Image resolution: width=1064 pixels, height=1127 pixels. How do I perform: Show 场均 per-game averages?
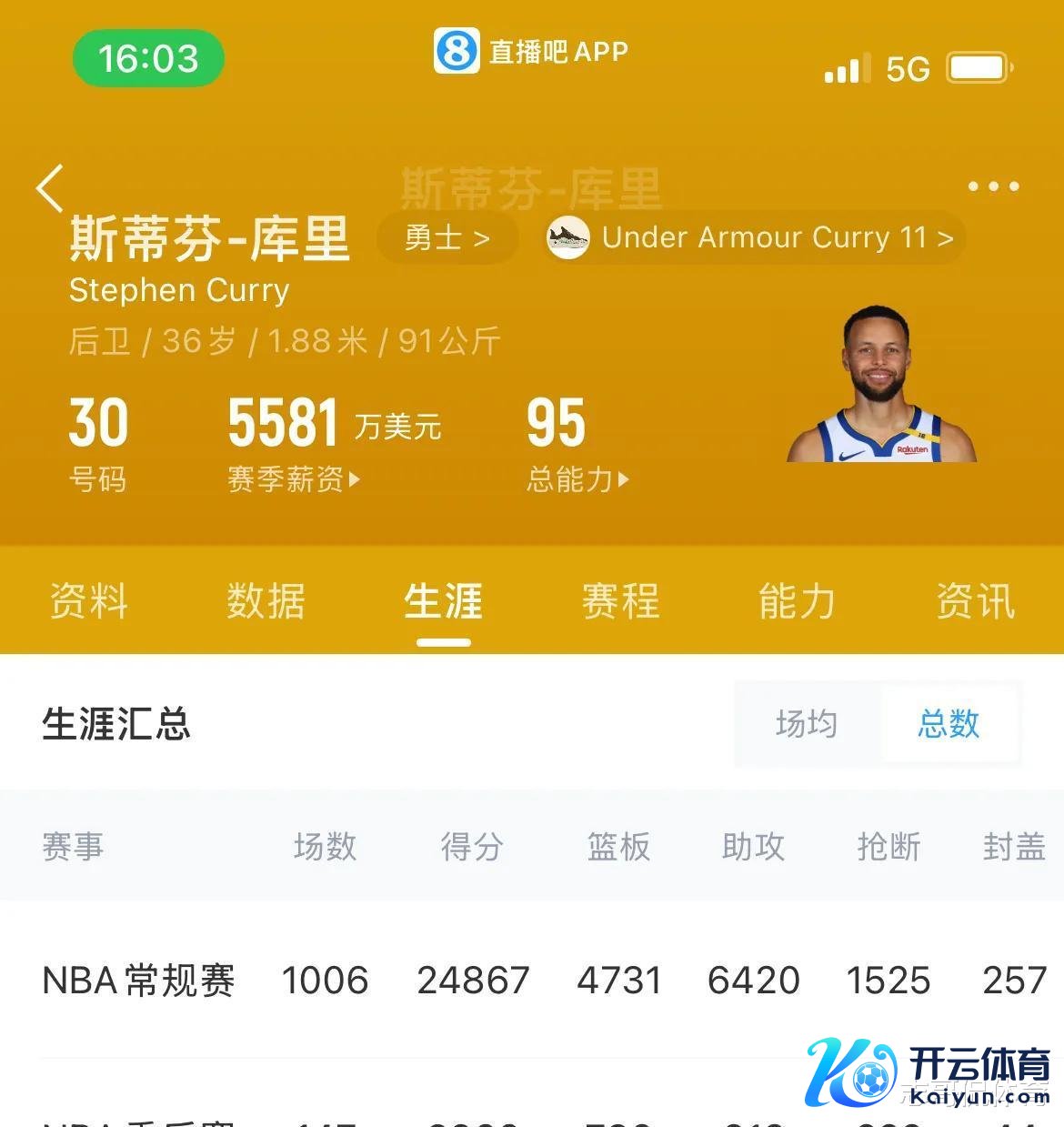click(x=807, y=724)
